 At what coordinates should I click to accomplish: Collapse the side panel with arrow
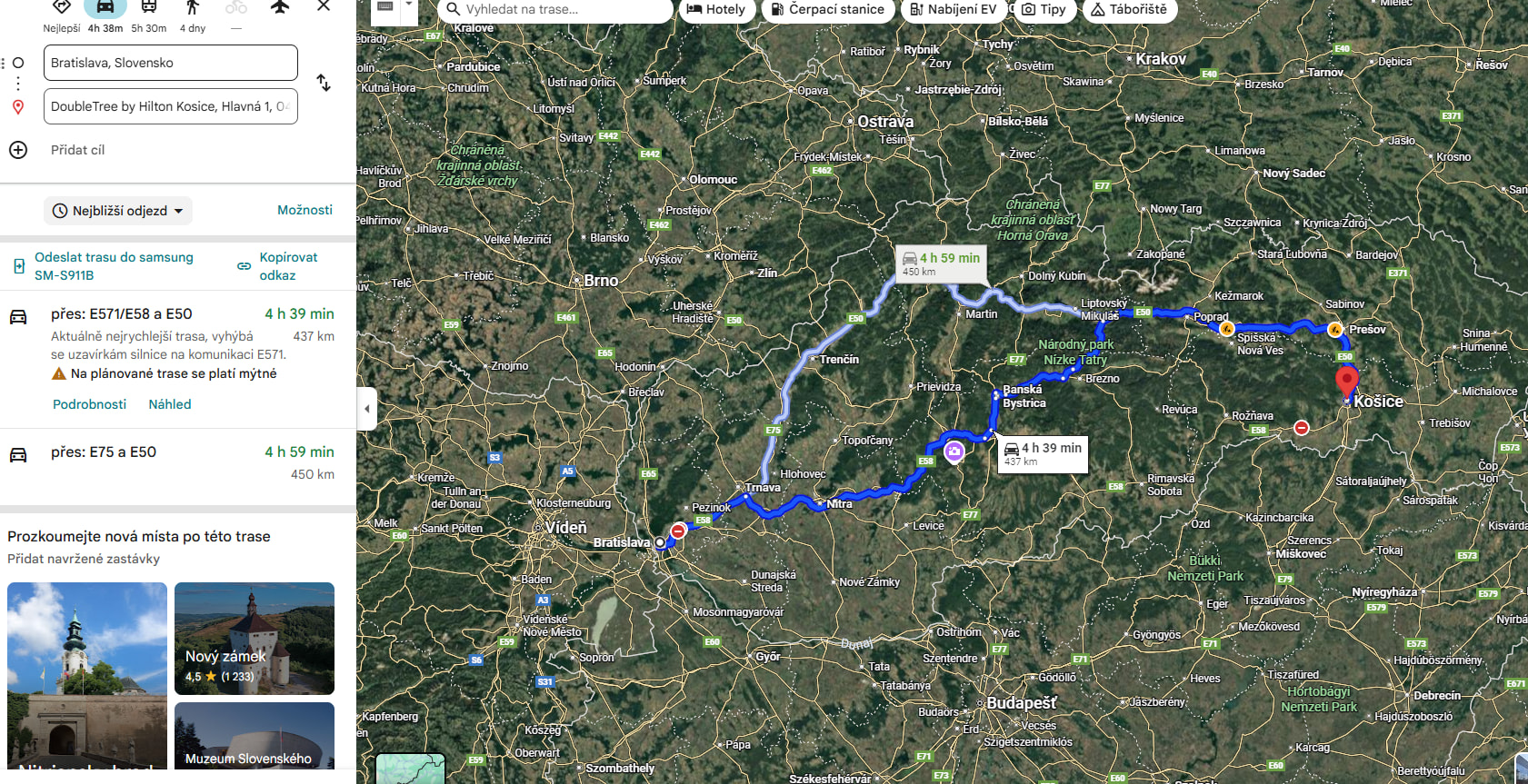point(366,409)
